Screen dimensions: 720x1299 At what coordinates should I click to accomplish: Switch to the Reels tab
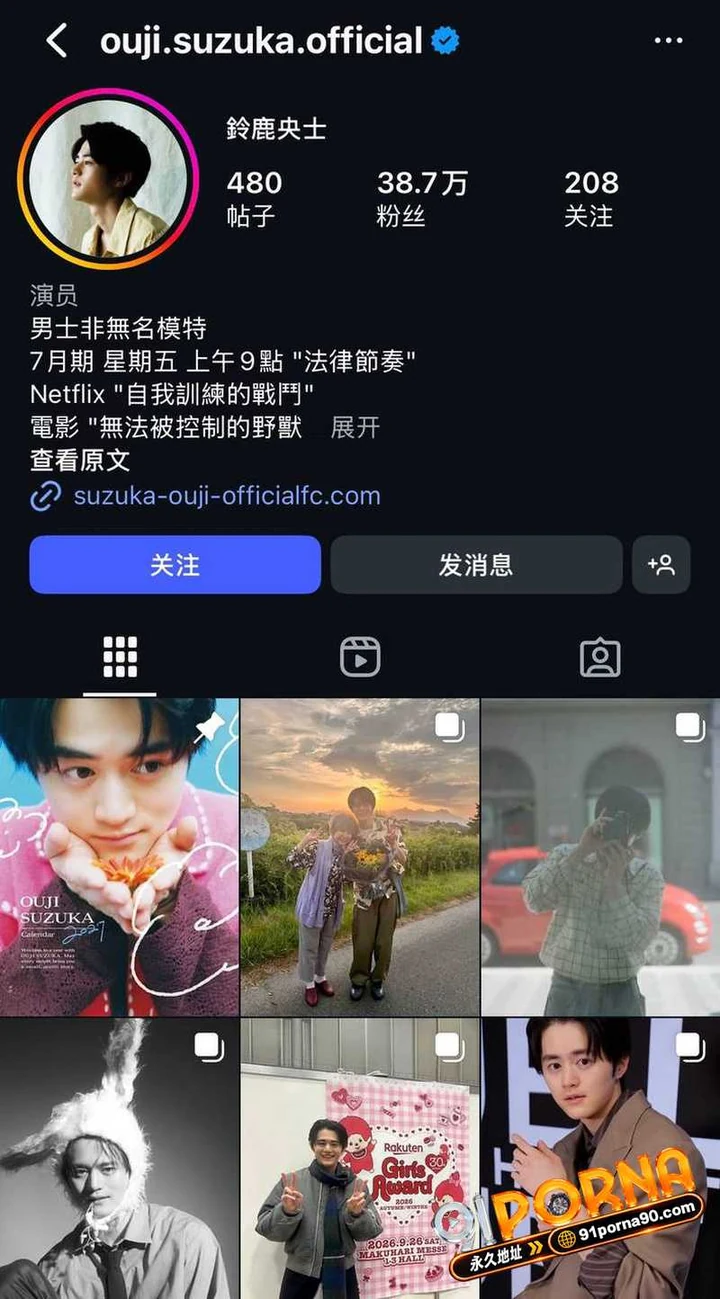click(x=360, y=658)
